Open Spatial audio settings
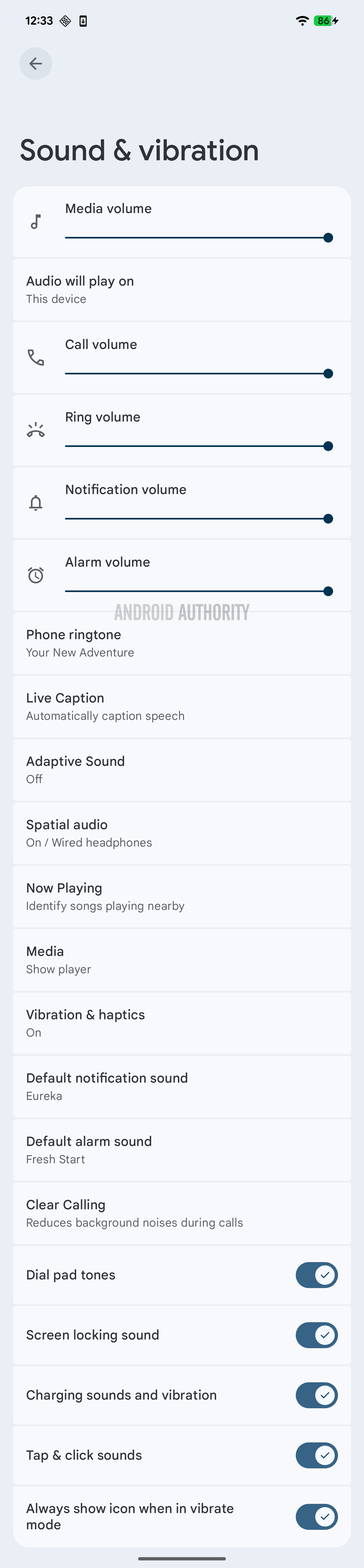This screenshot has height=1568, width=364. point(181,833)
